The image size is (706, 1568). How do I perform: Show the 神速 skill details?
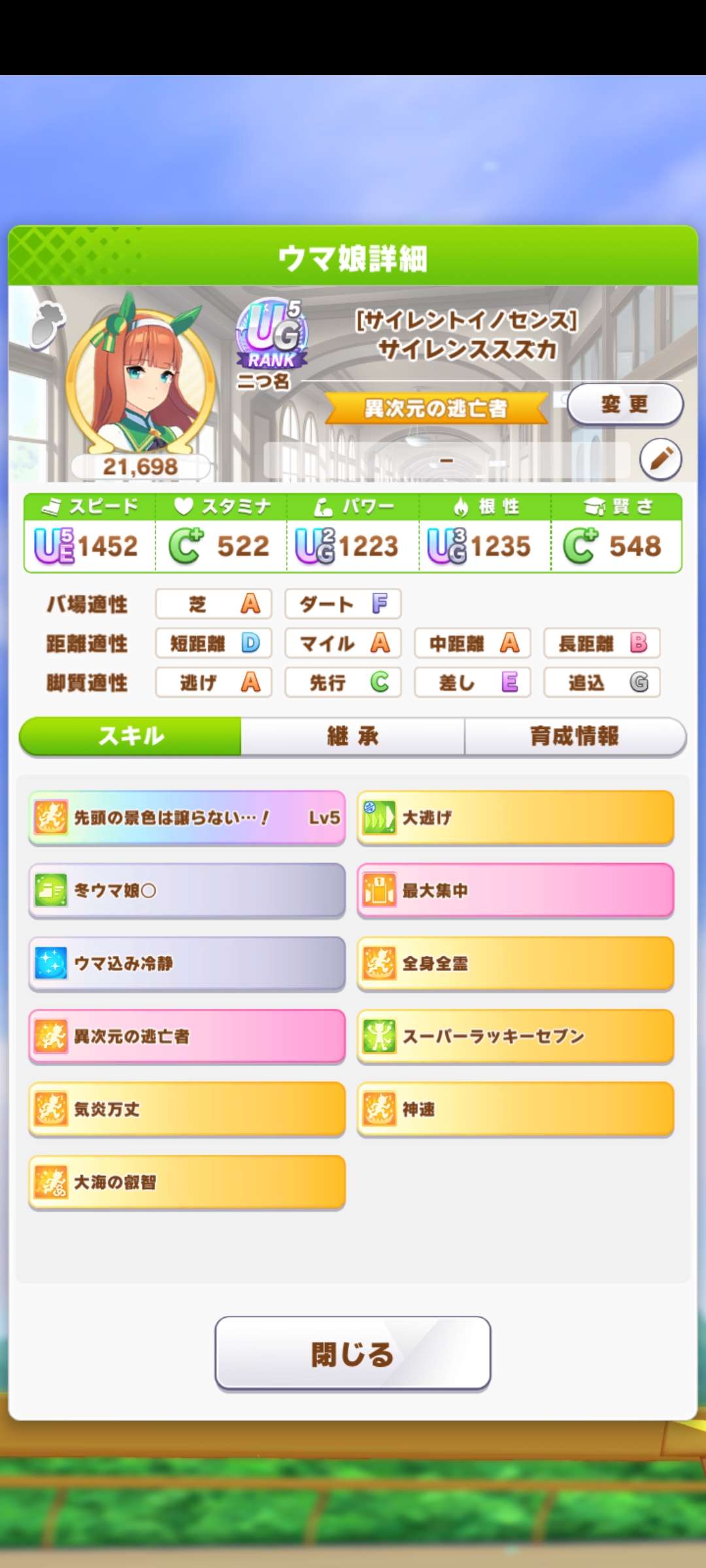[515, 1109]
